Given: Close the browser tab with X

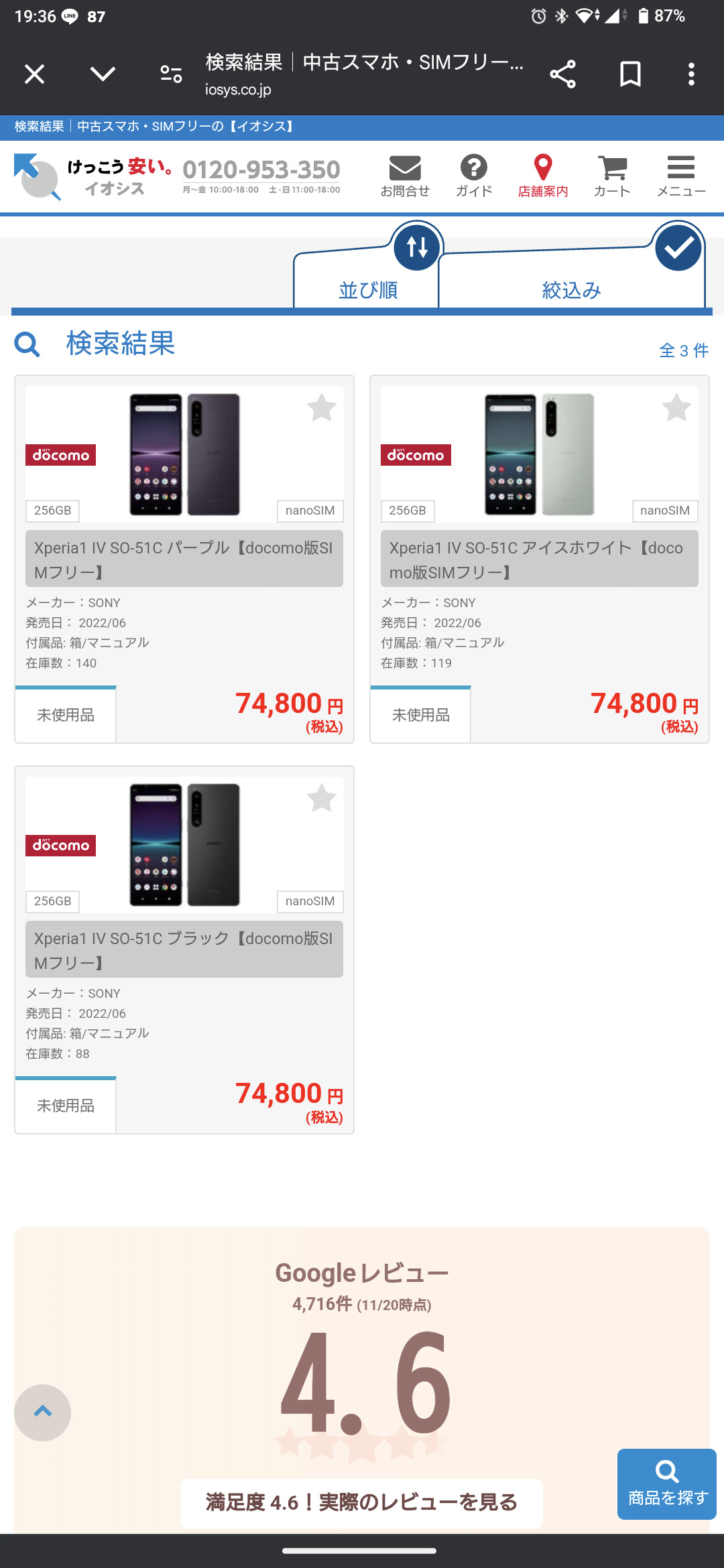Looking at the screenshot, I should [x=34, y=74].
